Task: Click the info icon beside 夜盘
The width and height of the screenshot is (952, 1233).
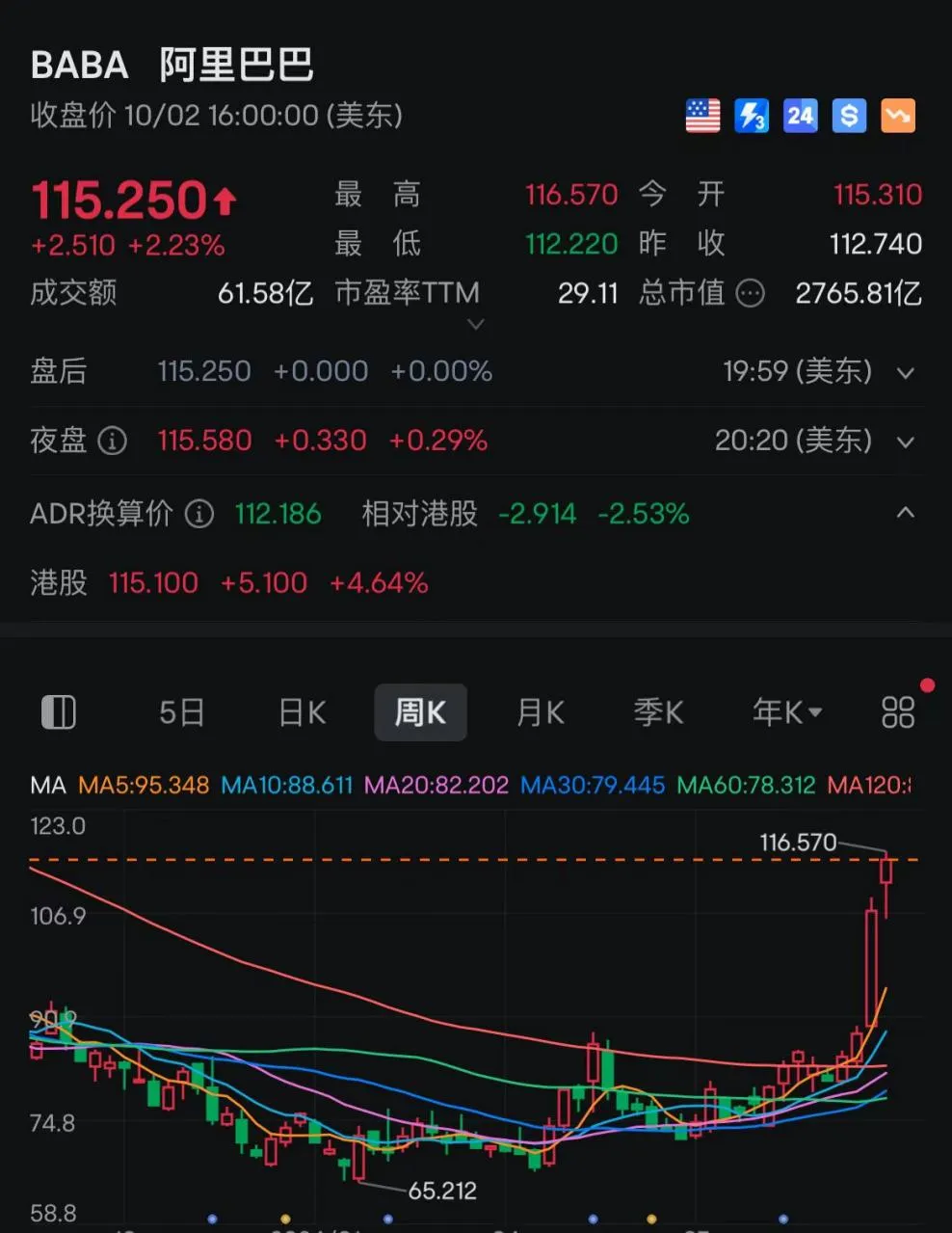Action: tap(113, 442)
